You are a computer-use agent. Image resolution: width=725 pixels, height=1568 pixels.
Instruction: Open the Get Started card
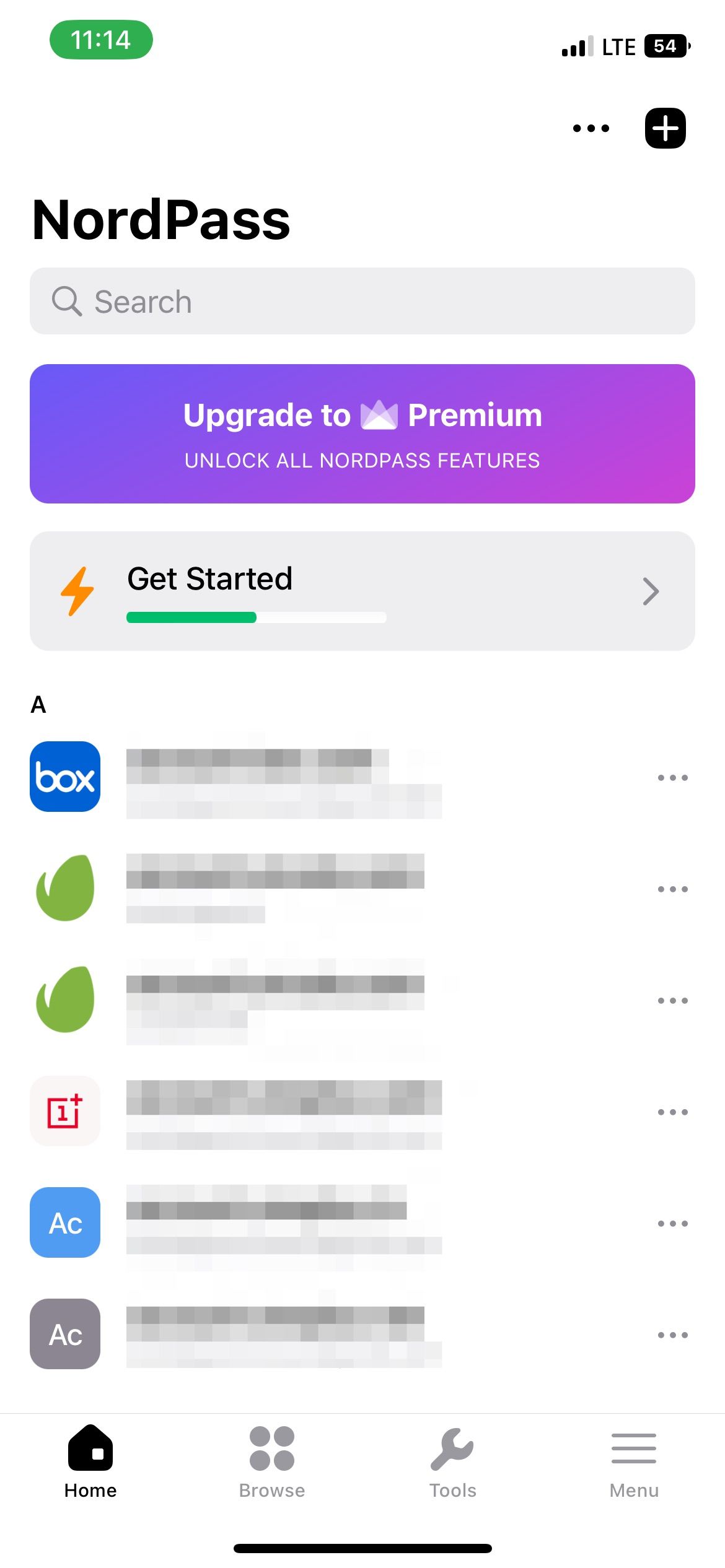point(362,591)
